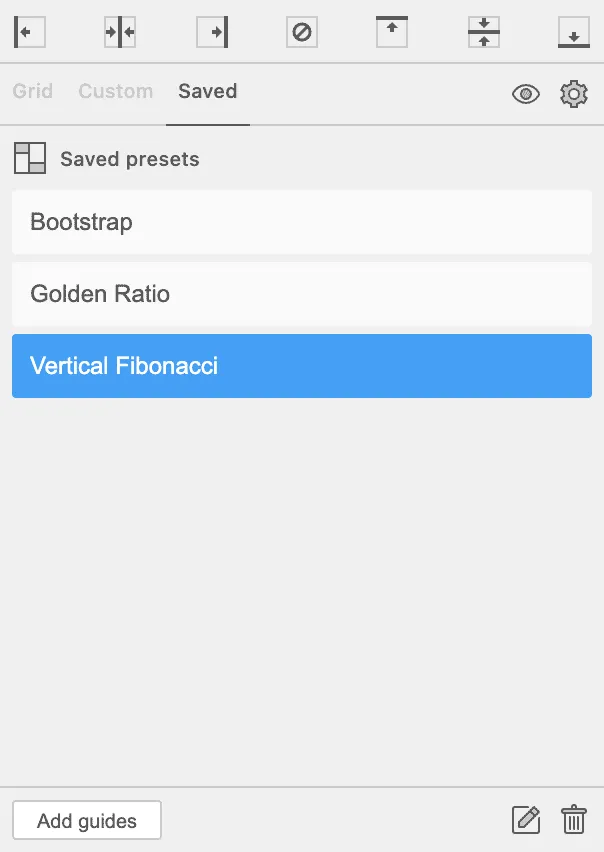Toggle guide visibility with the eye icon
The width and height of the screenshot is (604, 852).
[526, 94]
